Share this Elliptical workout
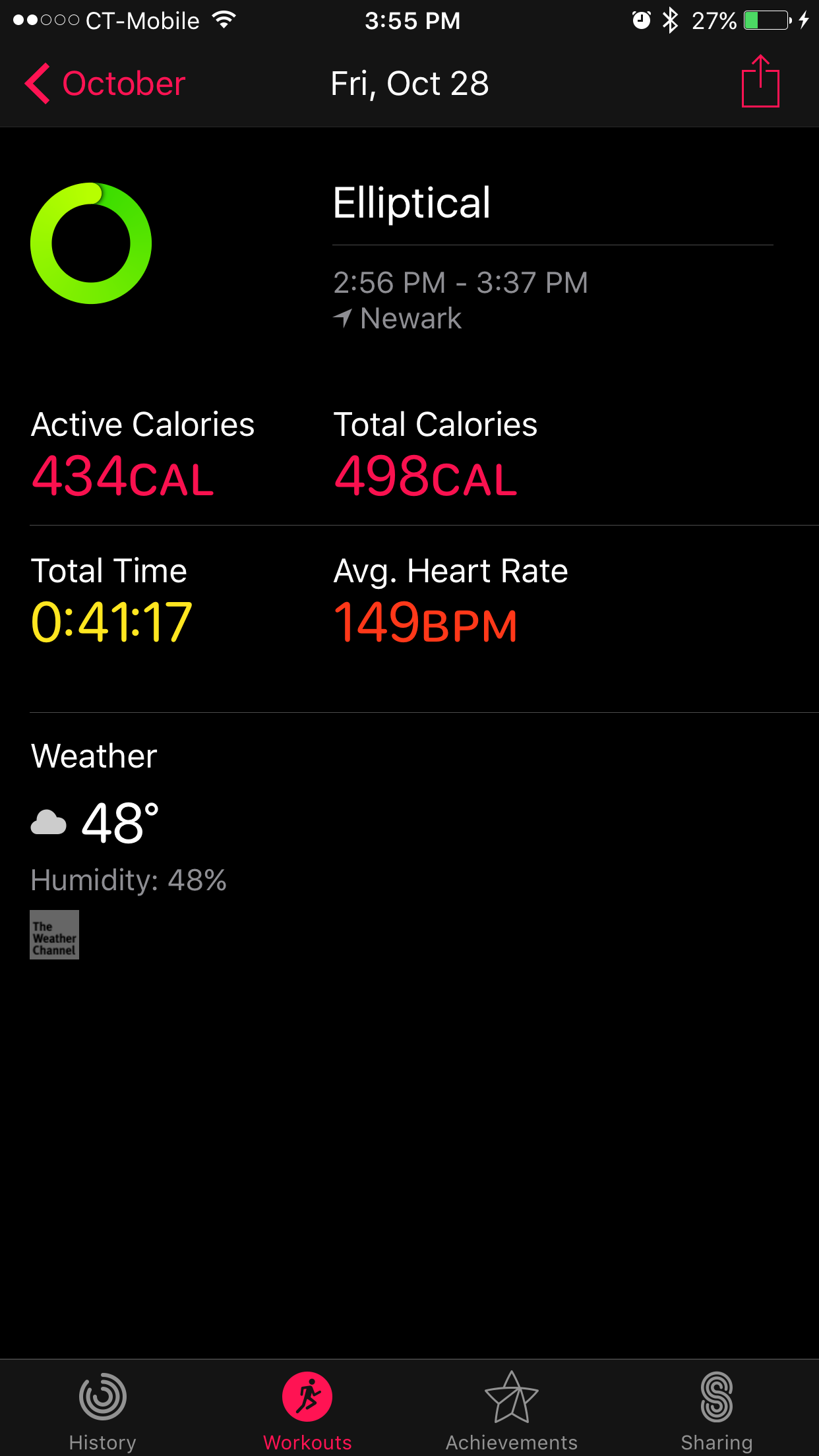This screenshot has width=819, height=1456. [760, 81]
